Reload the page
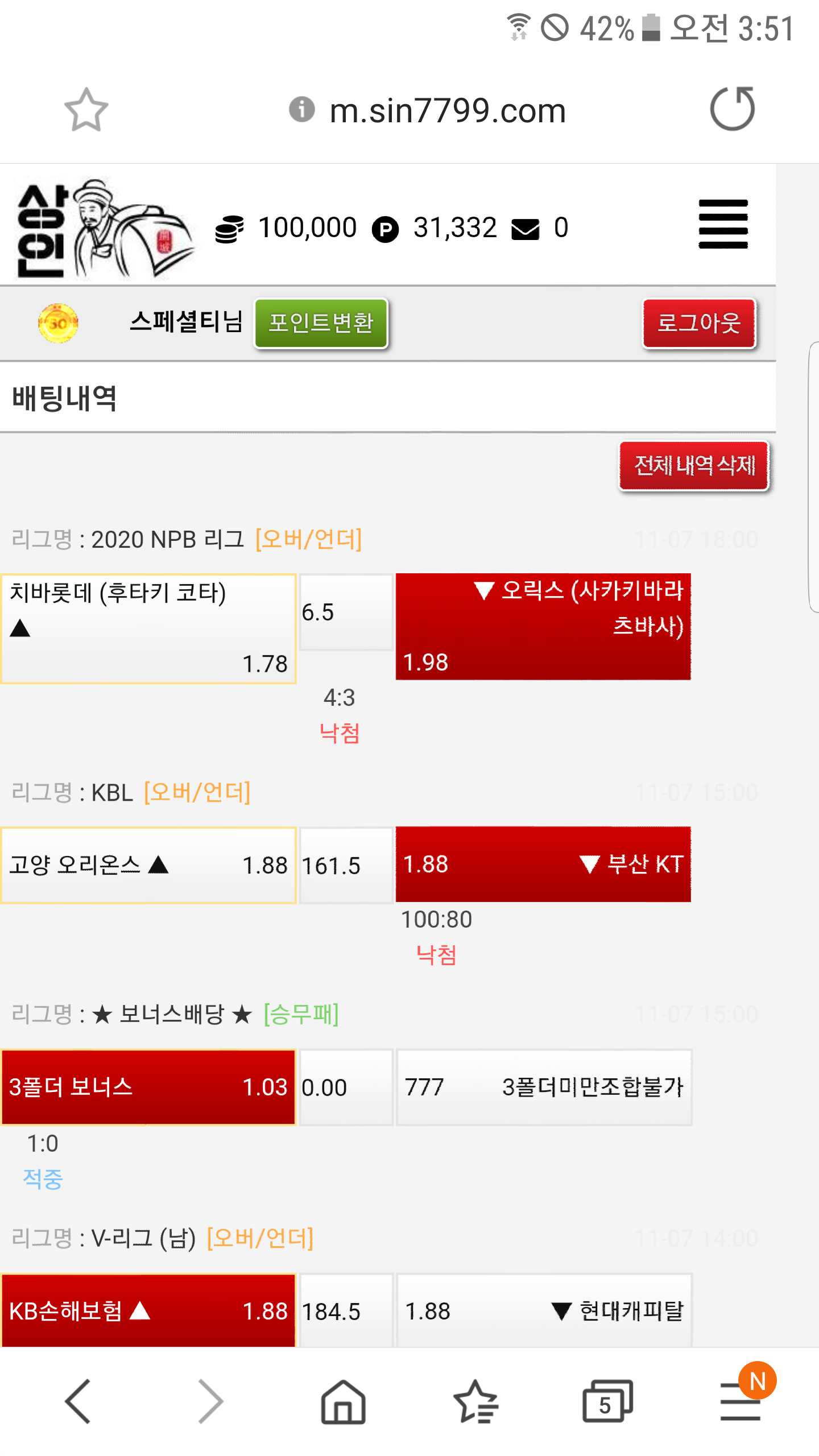This screenshot has height=1456, width=819. [x=732, y=109]
